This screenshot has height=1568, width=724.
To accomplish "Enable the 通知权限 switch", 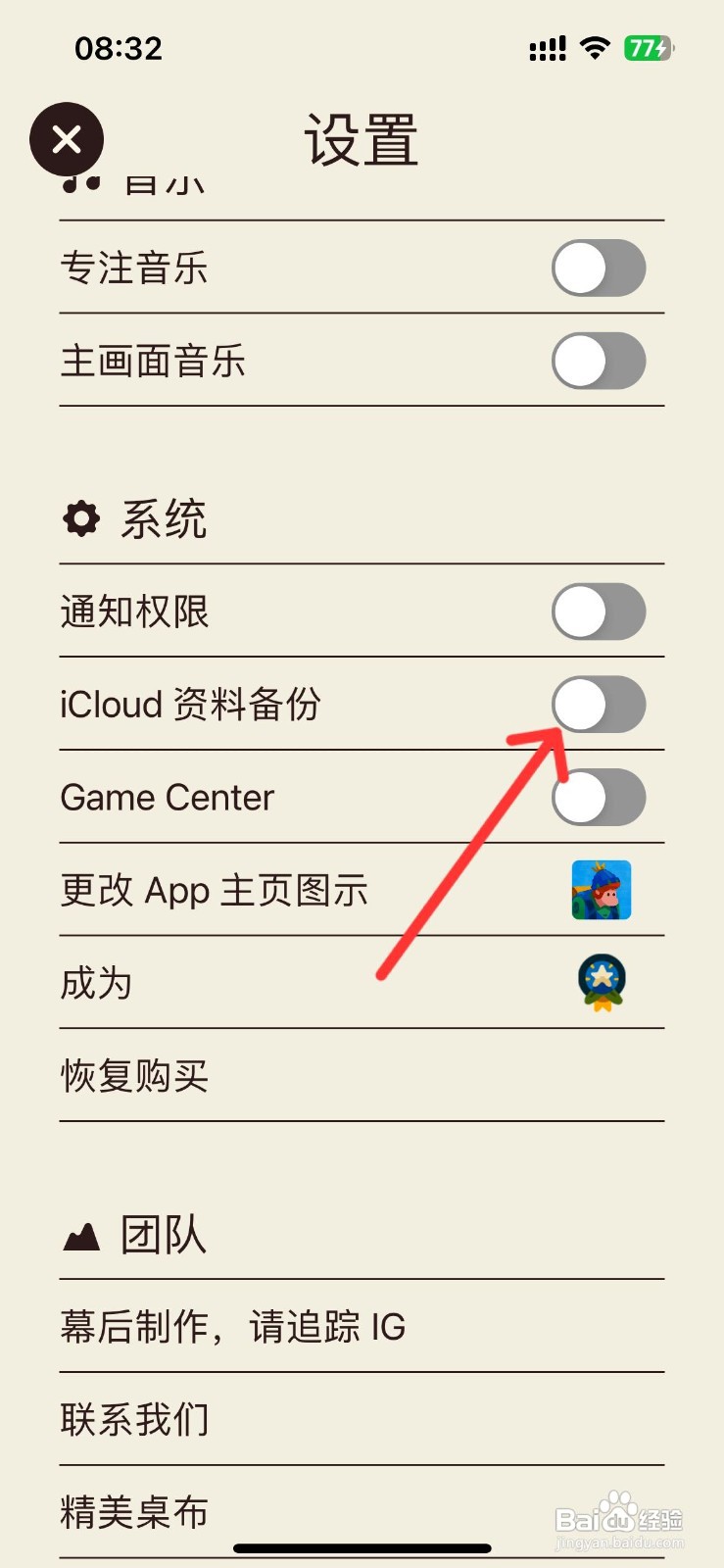I will [x=600, y=610].
